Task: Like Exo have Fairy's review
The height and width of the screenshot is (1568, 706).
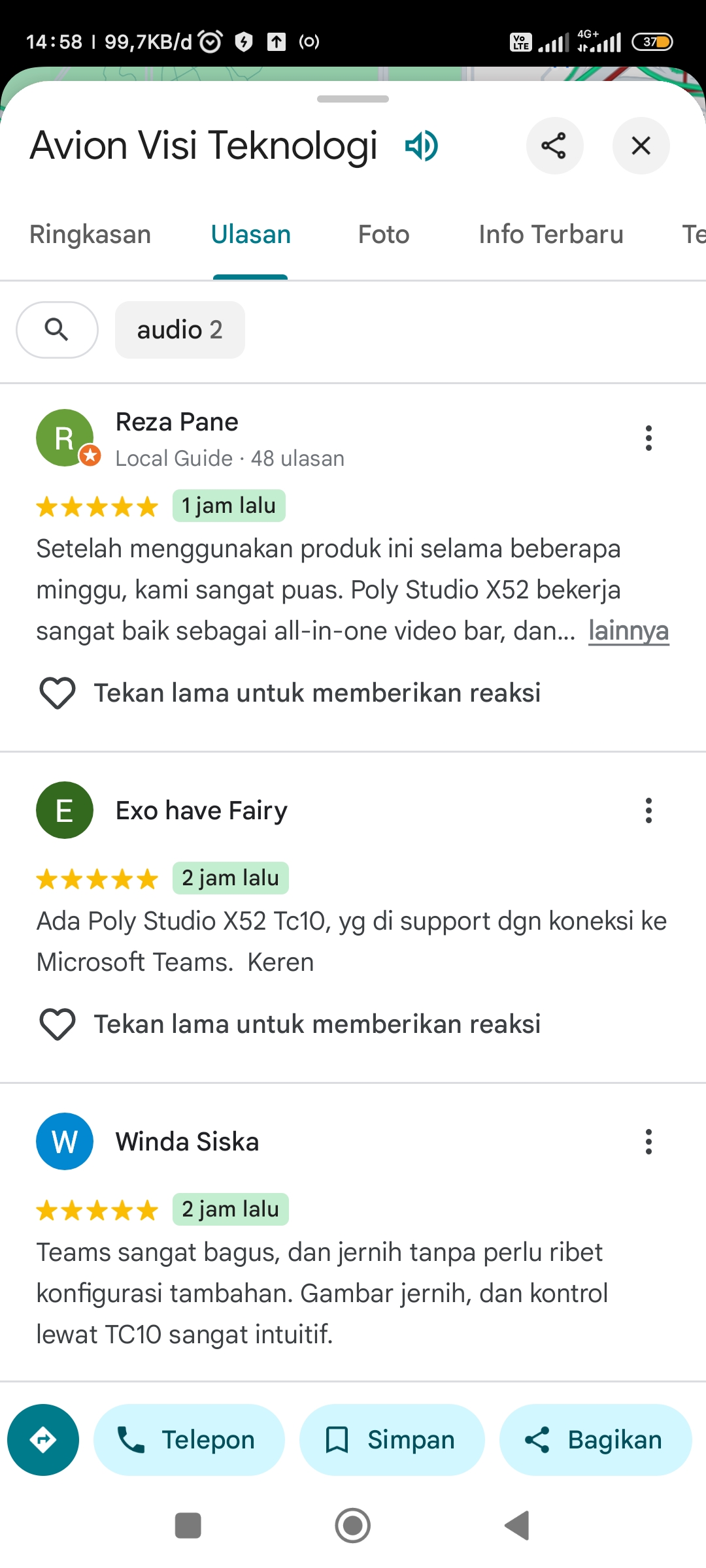Action: [58, 1024]
